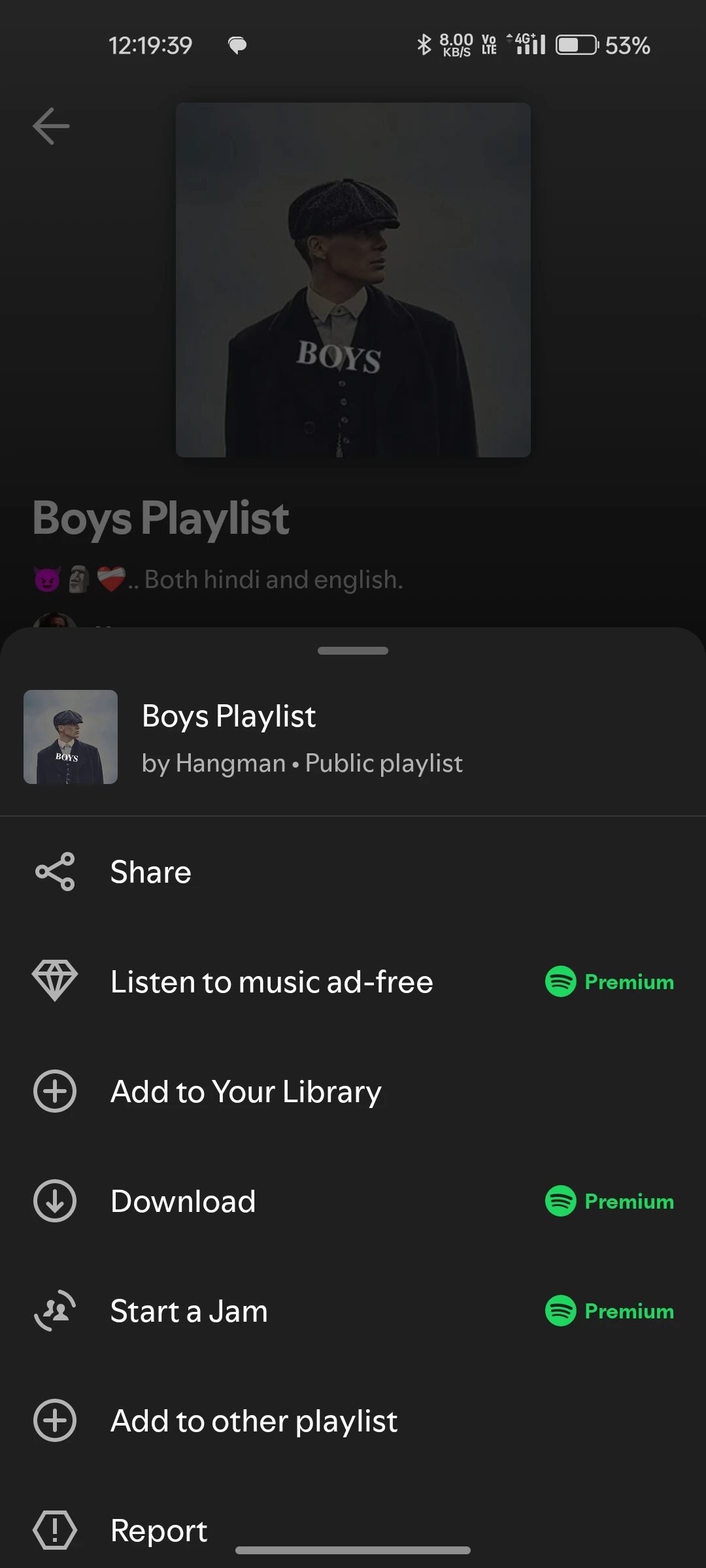The height and width of the screenshot is (1568, 706).
Task: Add Boys Playlist to Your Library
Action: 246,1092
